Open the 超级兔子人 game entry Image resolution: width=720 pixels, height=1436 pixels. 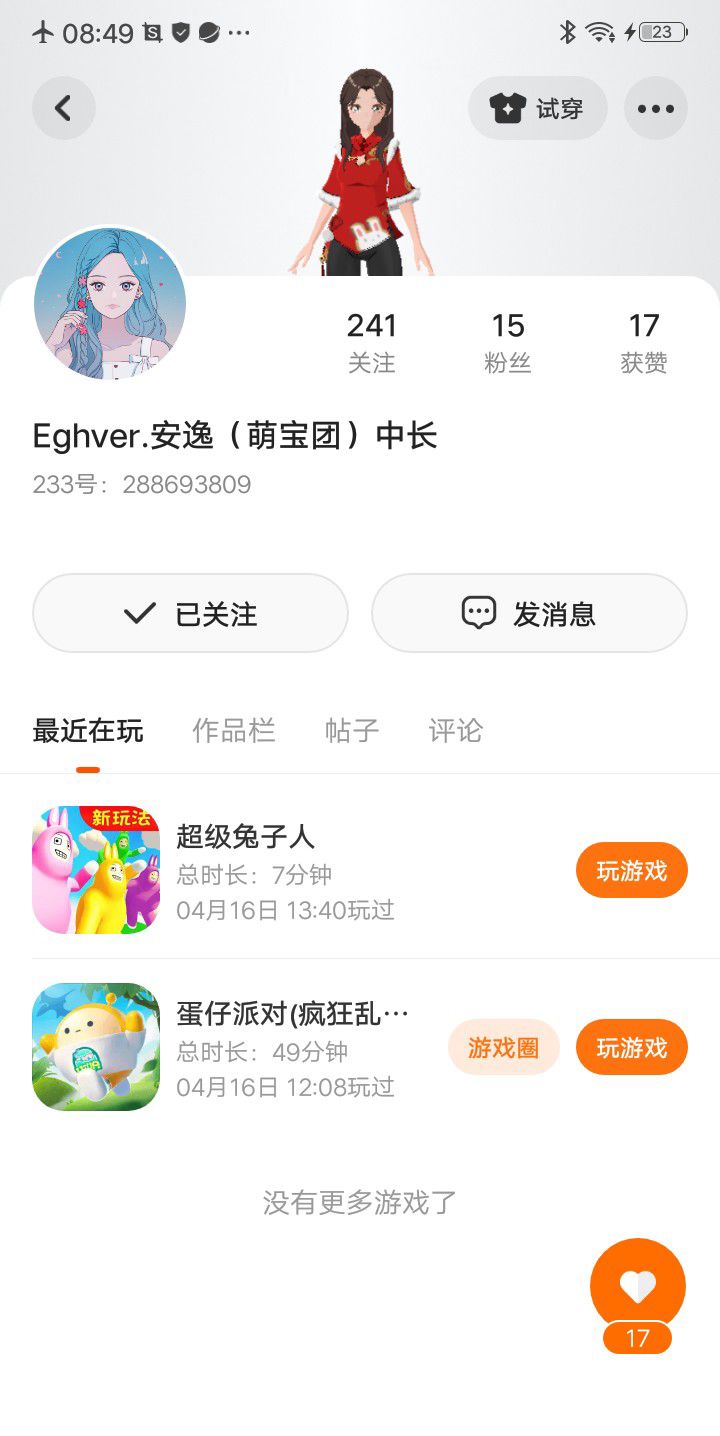[x=245, y=870]
